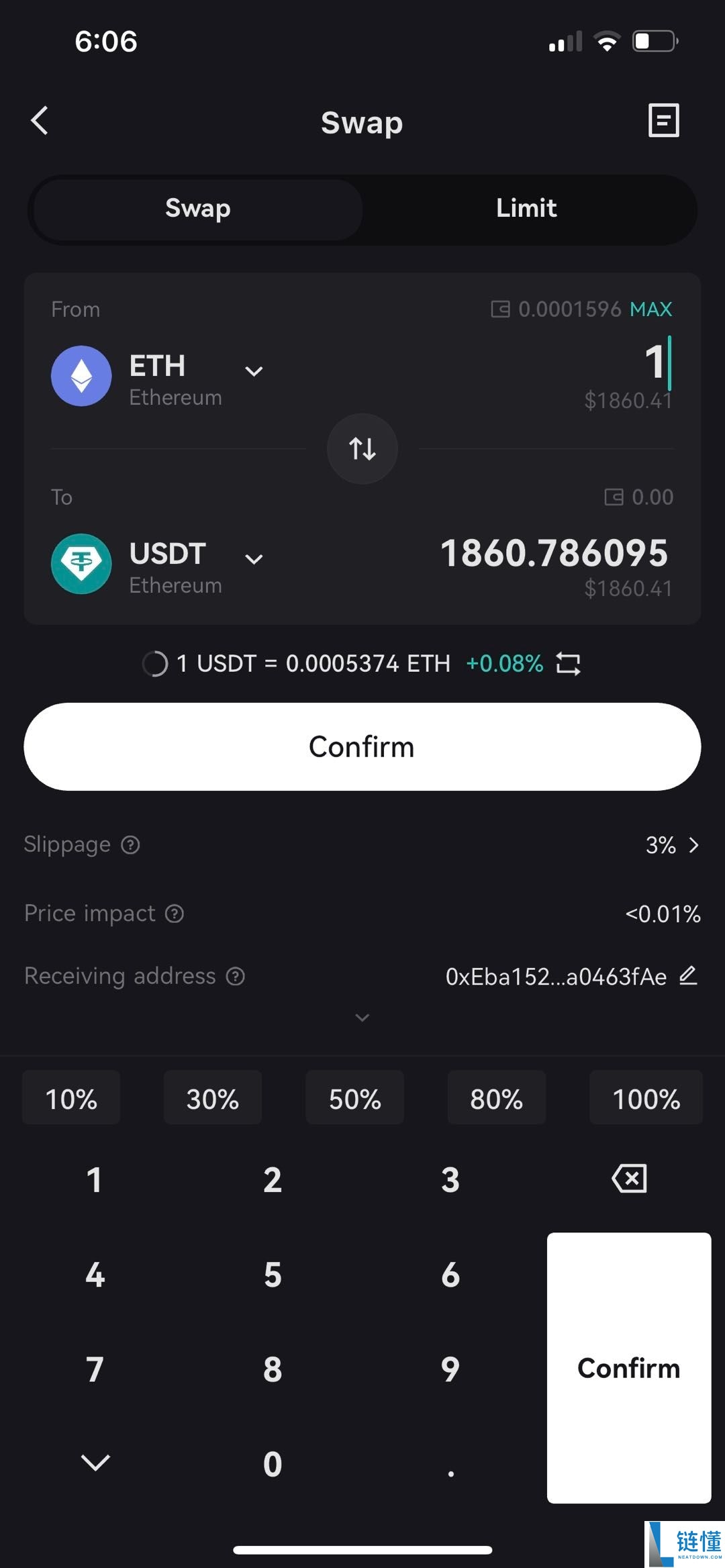Apply MAX to use full ETH balance
The image size is (725, 1568).
pos(650,309)
